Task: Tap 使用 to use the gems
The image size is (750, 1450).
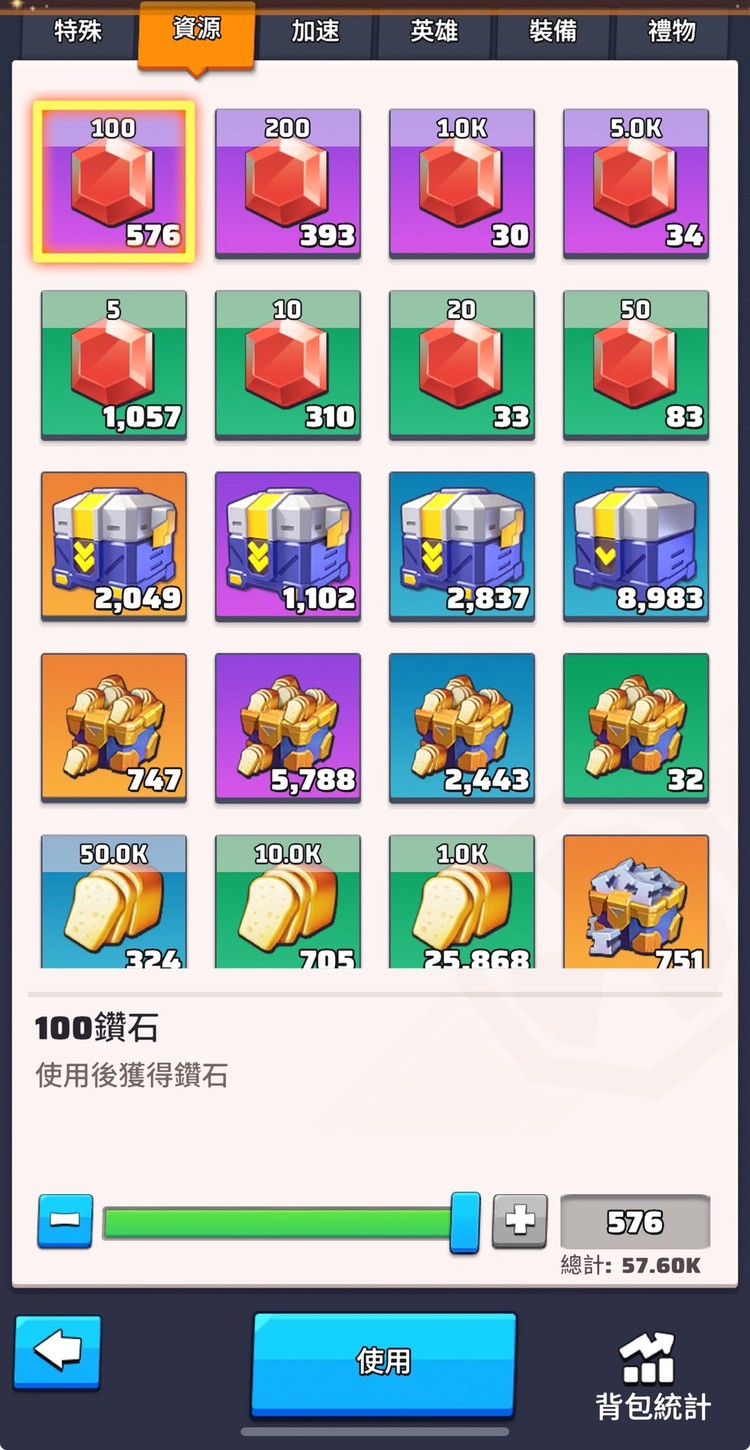Action: pyautogui.click(x=384, y=1363)
